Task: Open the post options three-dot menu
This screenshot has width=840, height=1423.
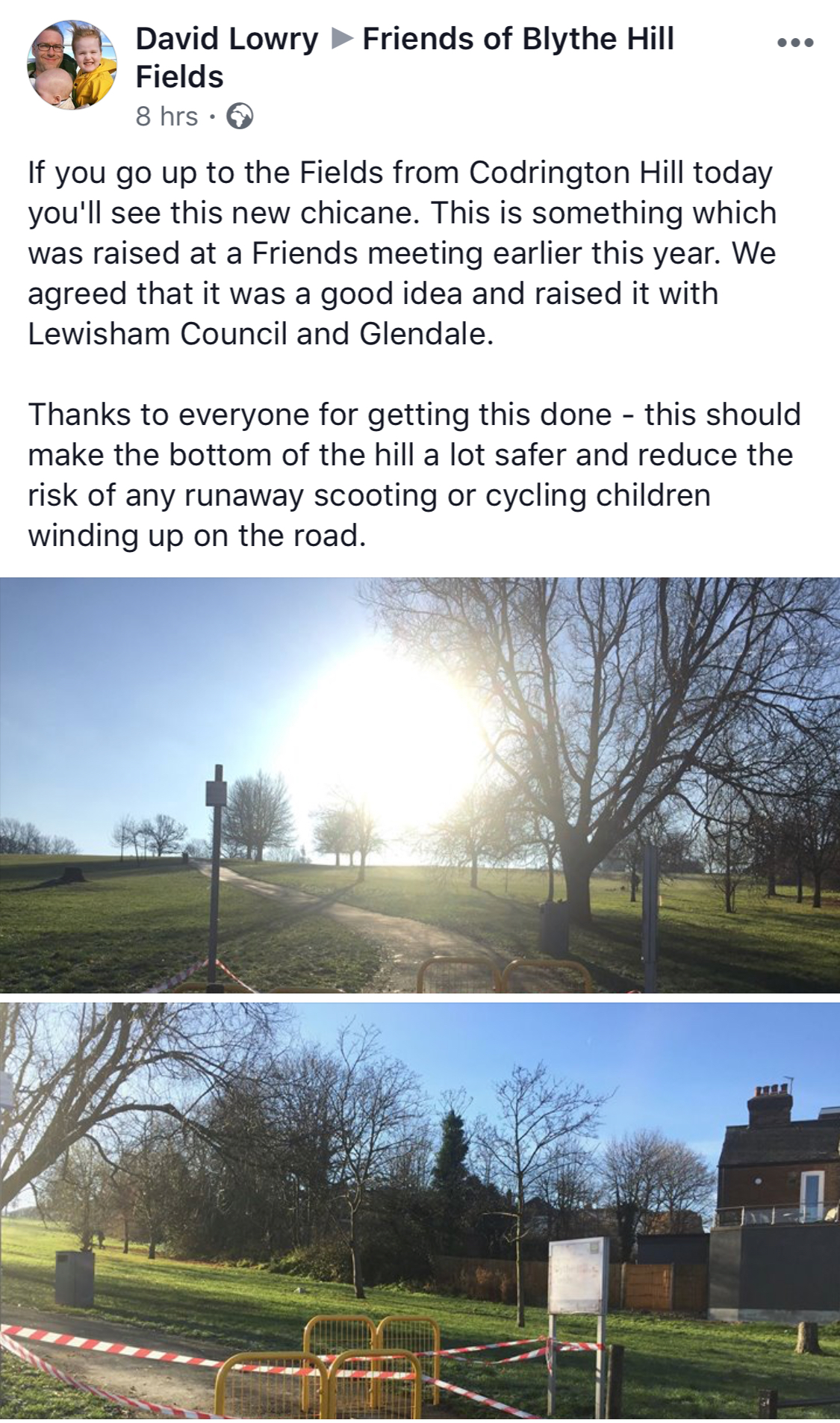Action: 794,43
